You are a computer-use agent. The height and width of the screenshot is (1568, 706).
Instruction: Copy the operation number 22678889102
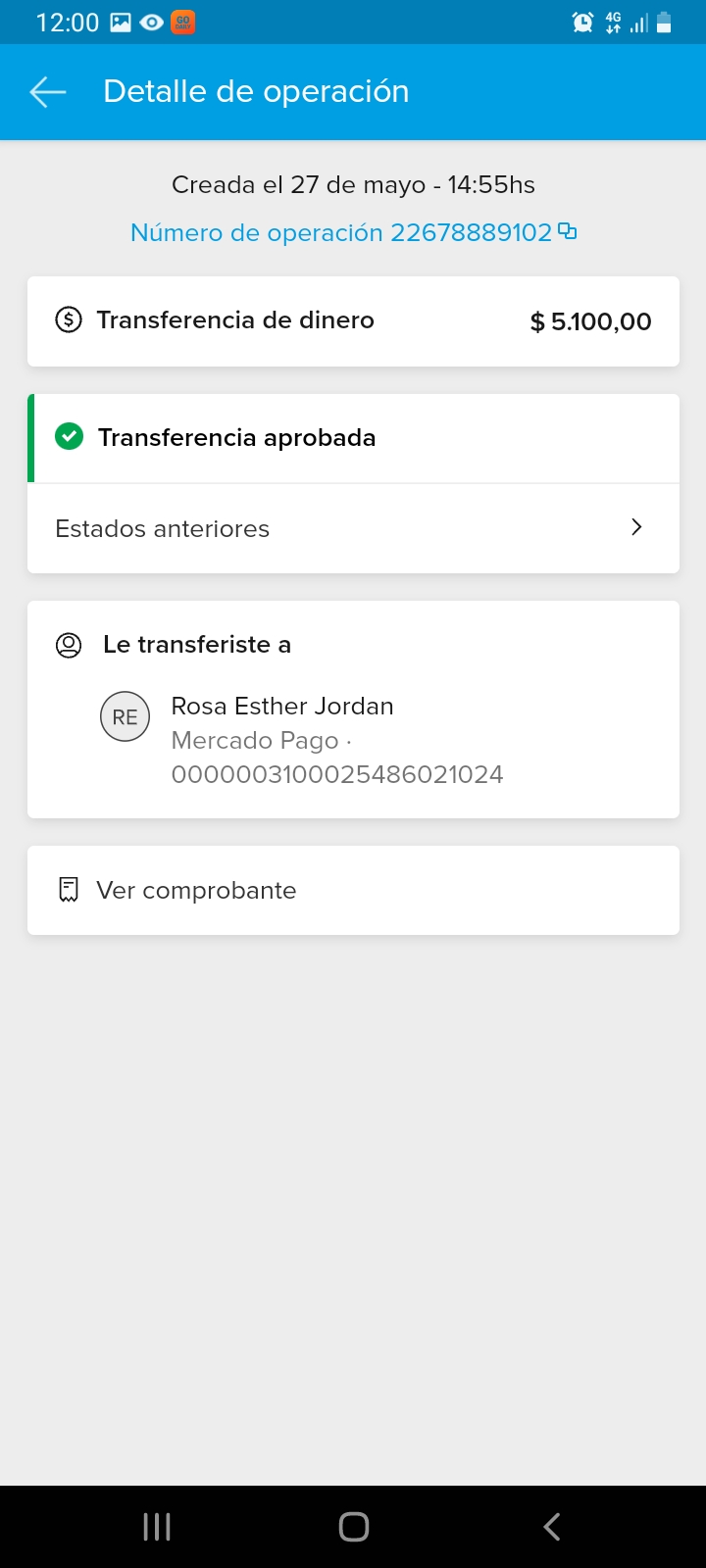tap(567, 231)
